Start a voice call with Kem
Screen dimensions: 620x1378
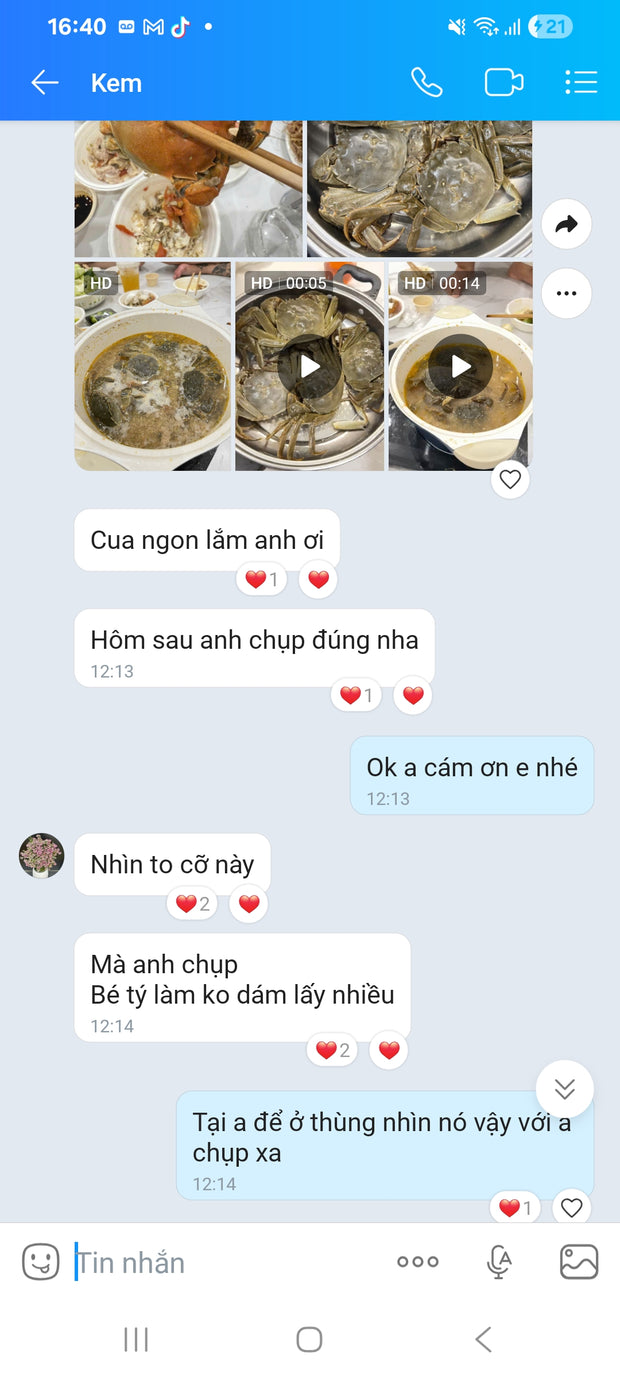click(x=427, y=83)
